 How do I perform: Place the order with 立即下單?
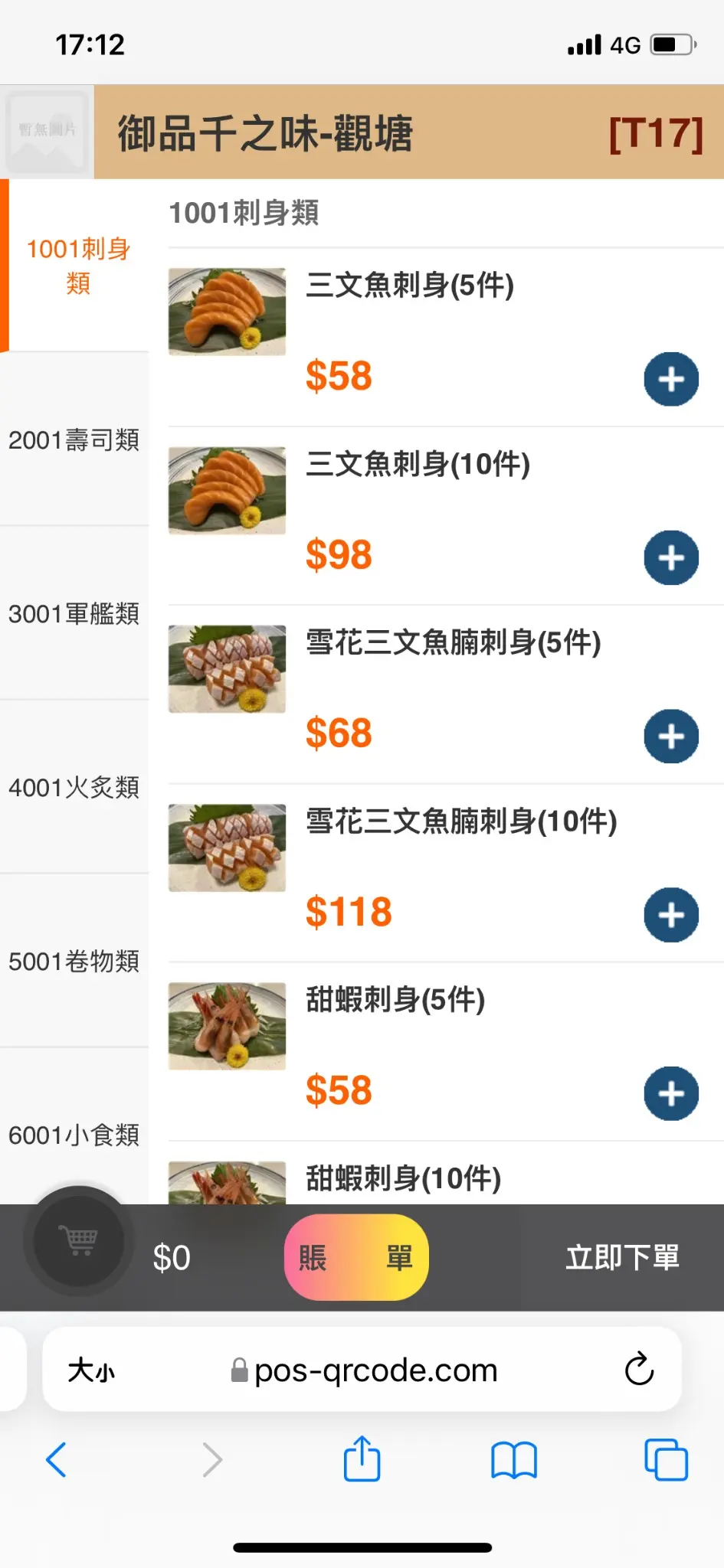tap(622, 1257)
